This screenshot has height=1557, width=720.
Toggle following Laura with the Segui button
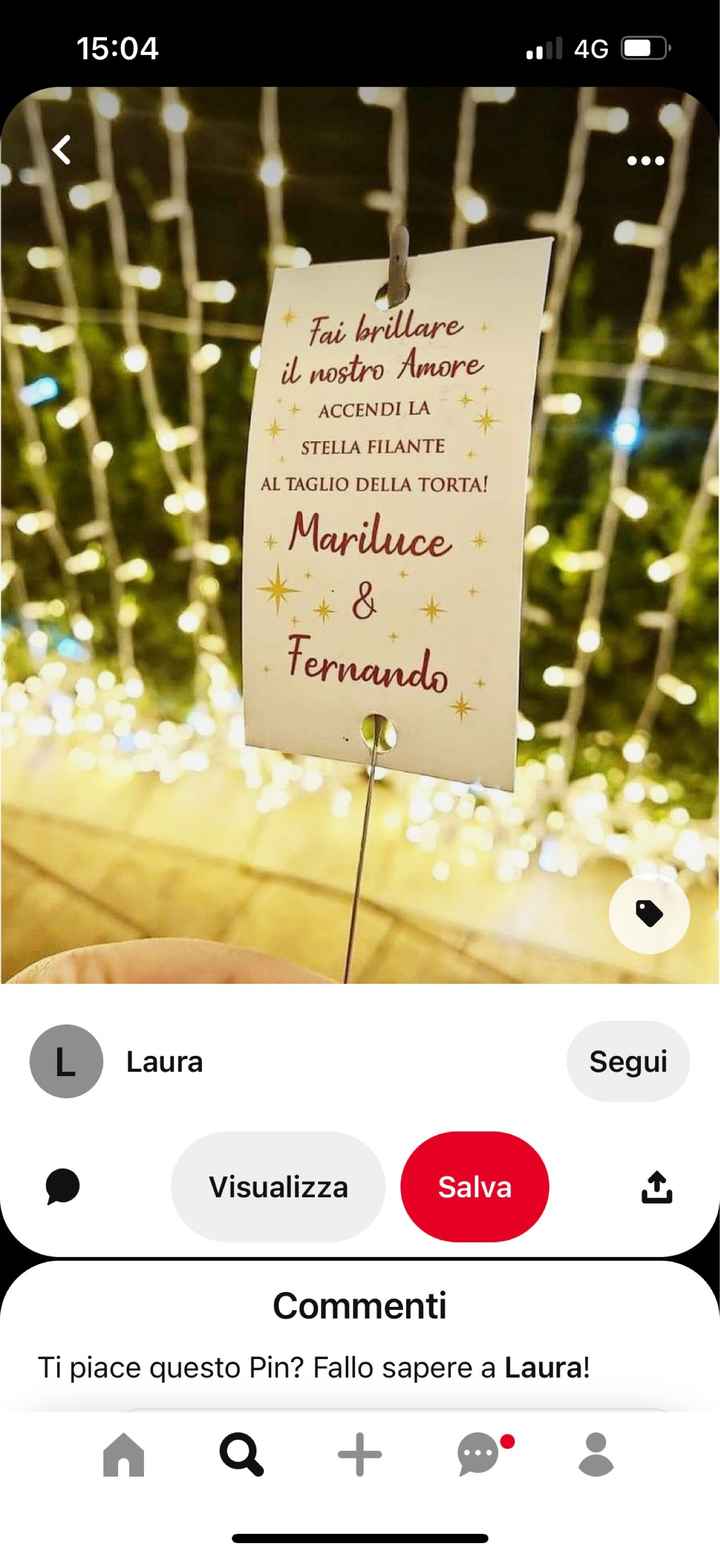point(628,1061)
